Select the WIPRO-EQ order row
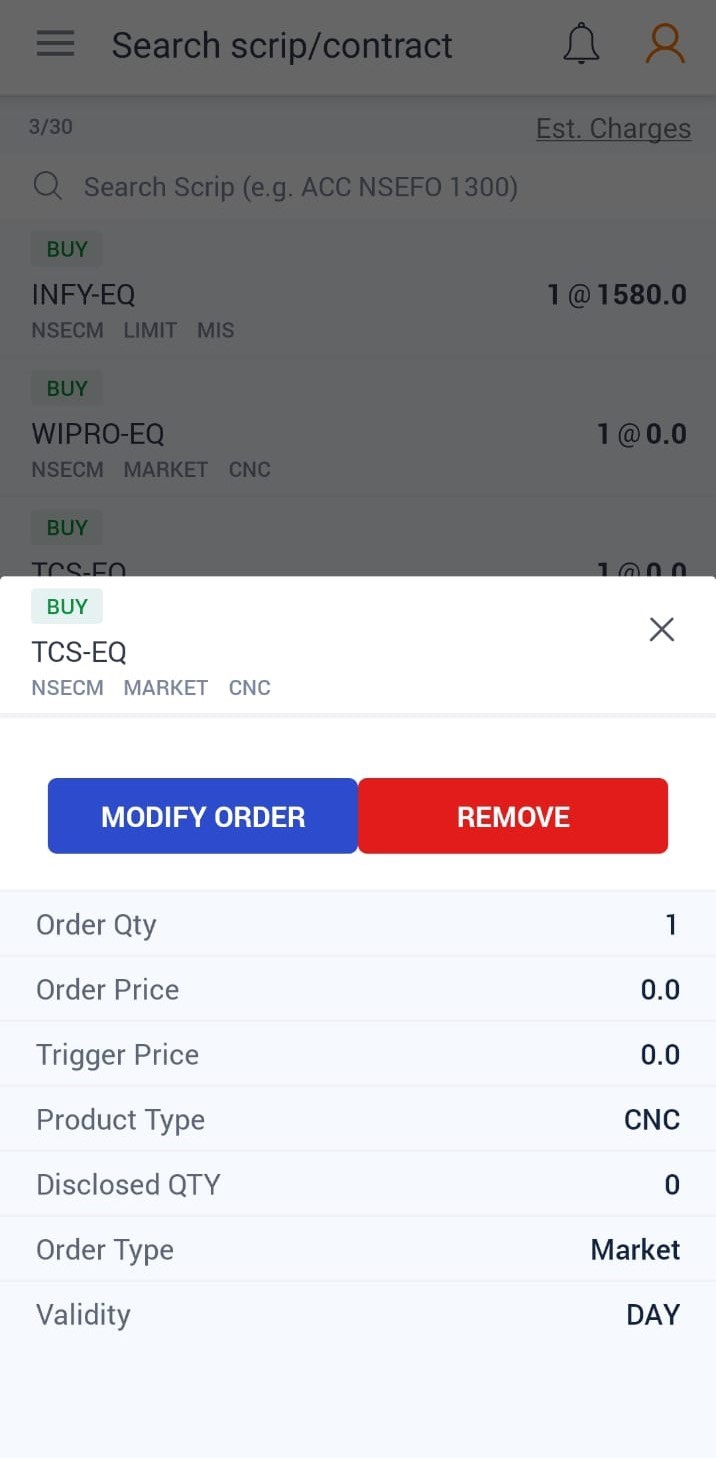The image size is (716, 1458). (x=358, y=434)
